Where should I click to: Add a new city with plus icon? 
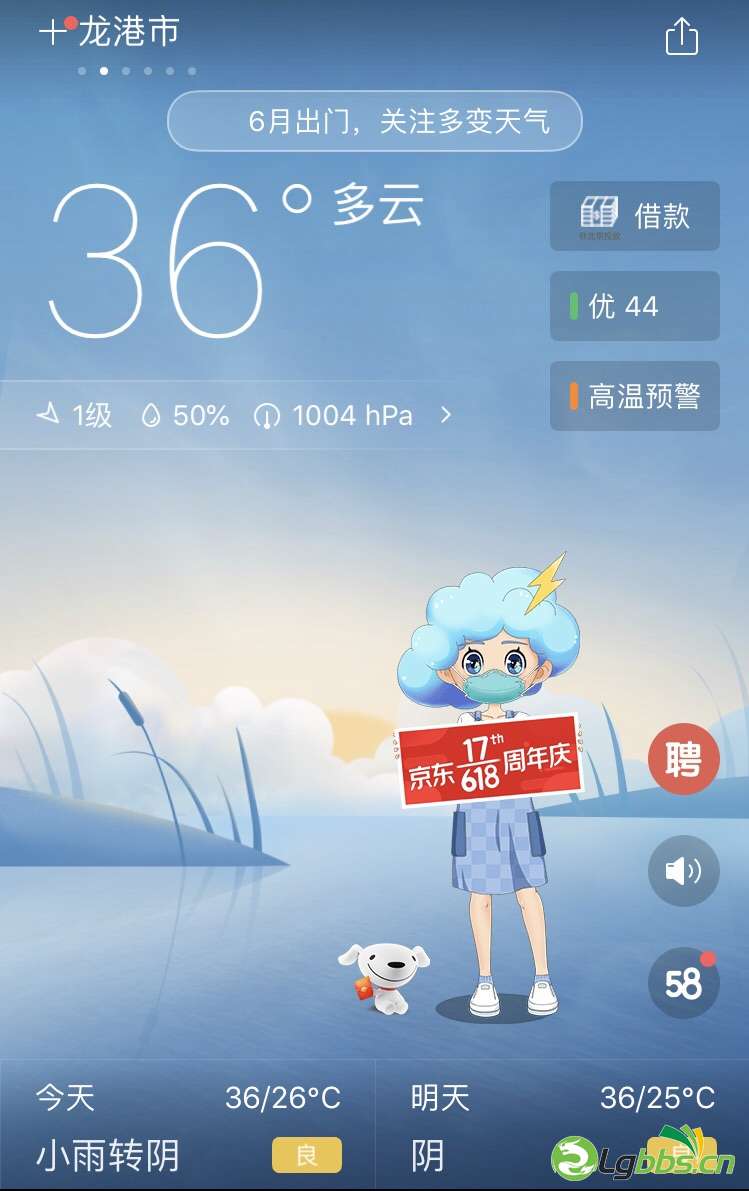coord(52,33)
